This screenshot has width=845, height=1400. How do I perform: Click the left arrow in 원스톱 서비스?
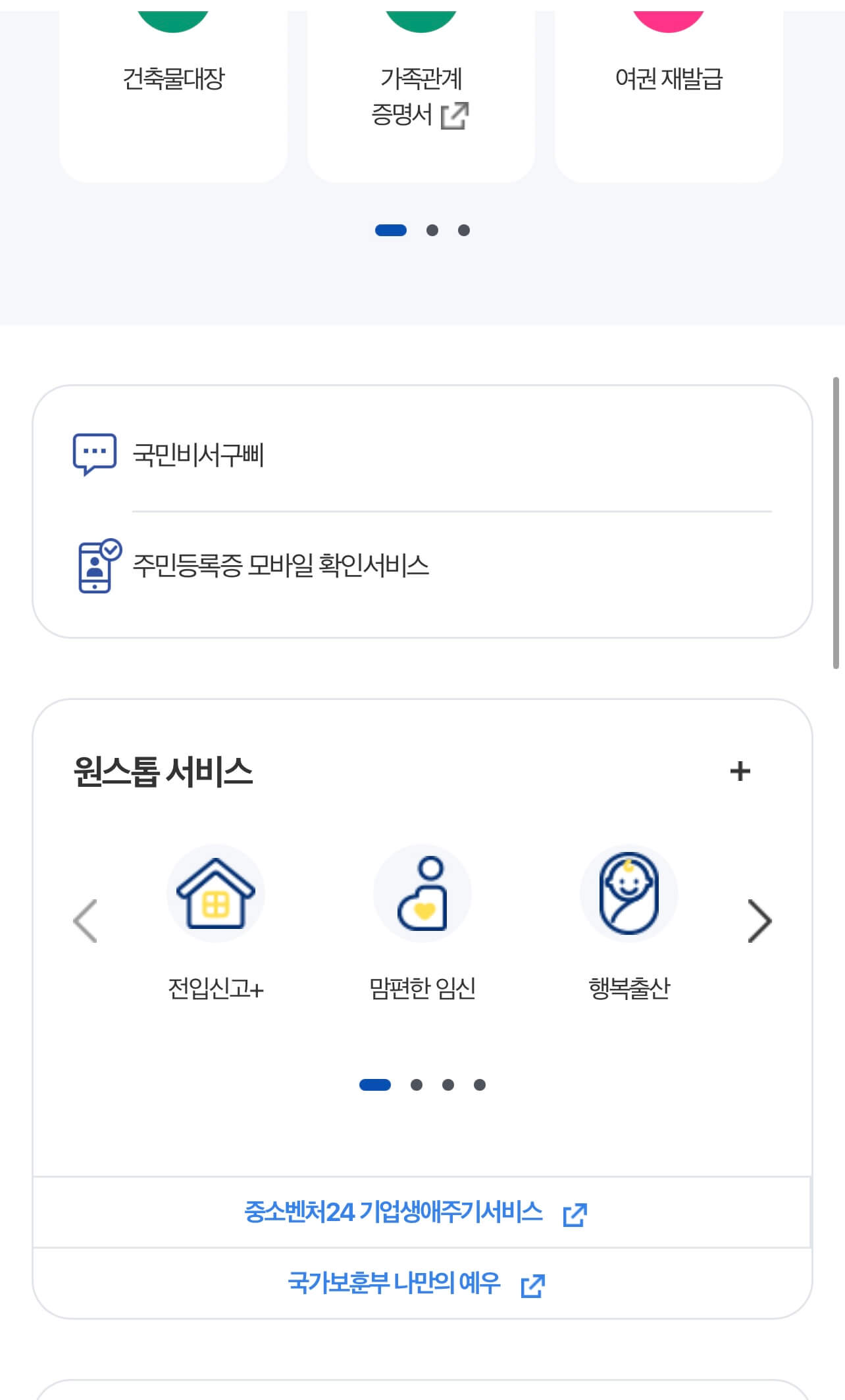click(x=84, y=921)
